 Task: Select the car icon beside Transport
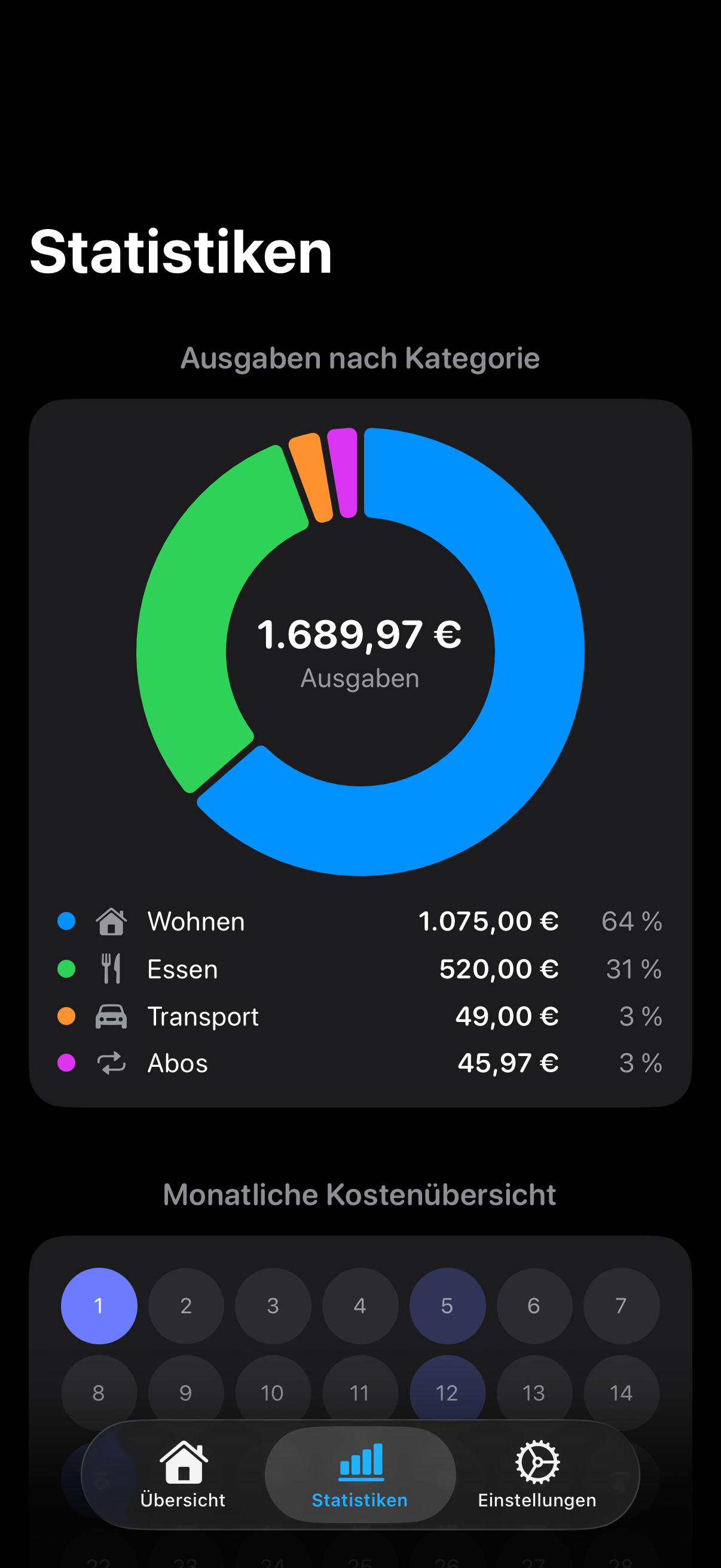[x=112, y=1015]
